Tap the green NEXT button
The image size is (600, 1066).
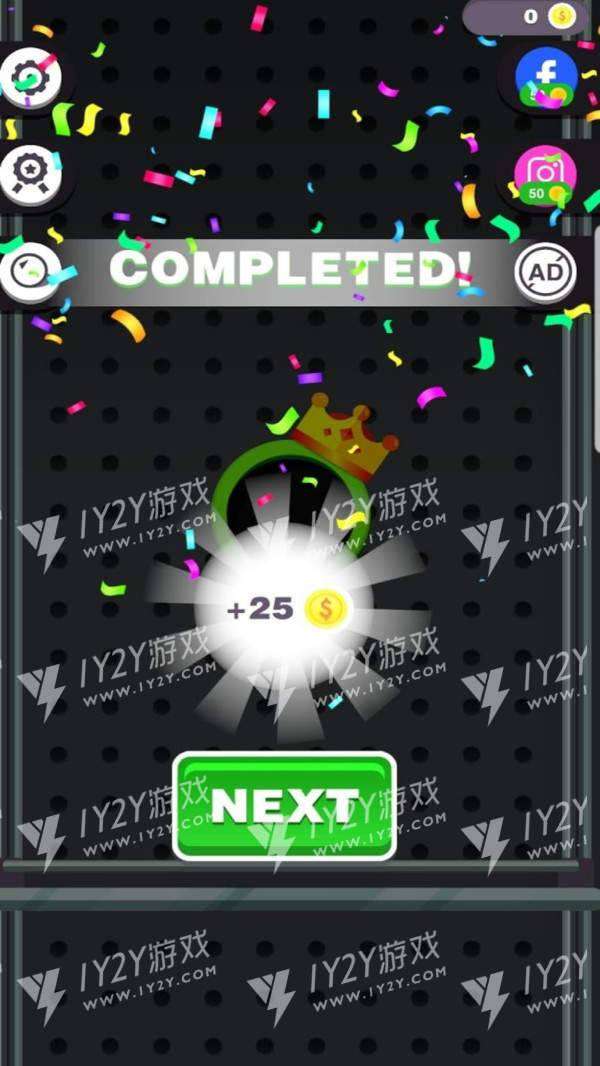(x=285, y=805)
